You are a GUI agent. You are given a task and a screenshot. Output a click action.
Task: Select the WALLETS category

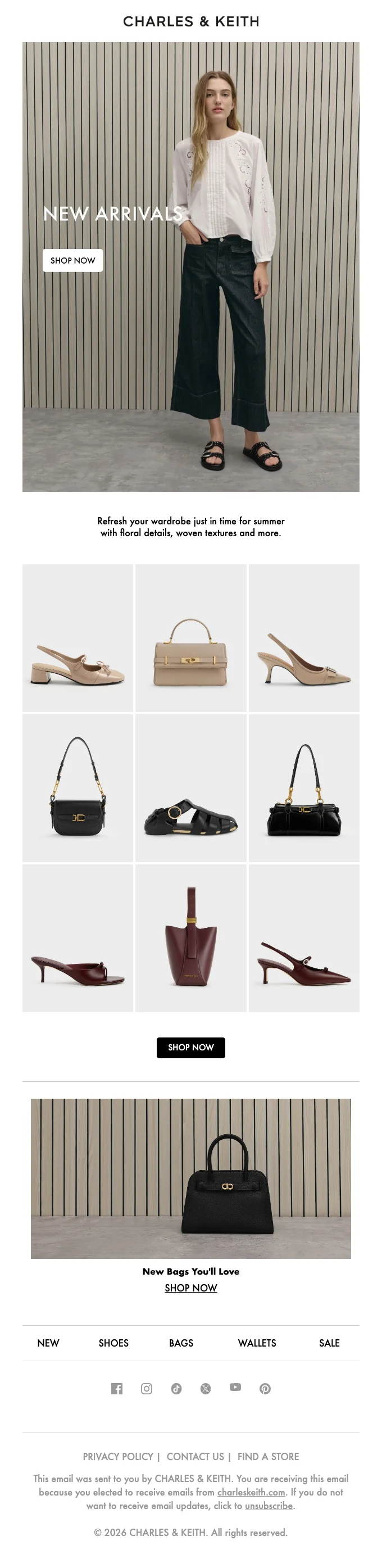point(257,1343)
